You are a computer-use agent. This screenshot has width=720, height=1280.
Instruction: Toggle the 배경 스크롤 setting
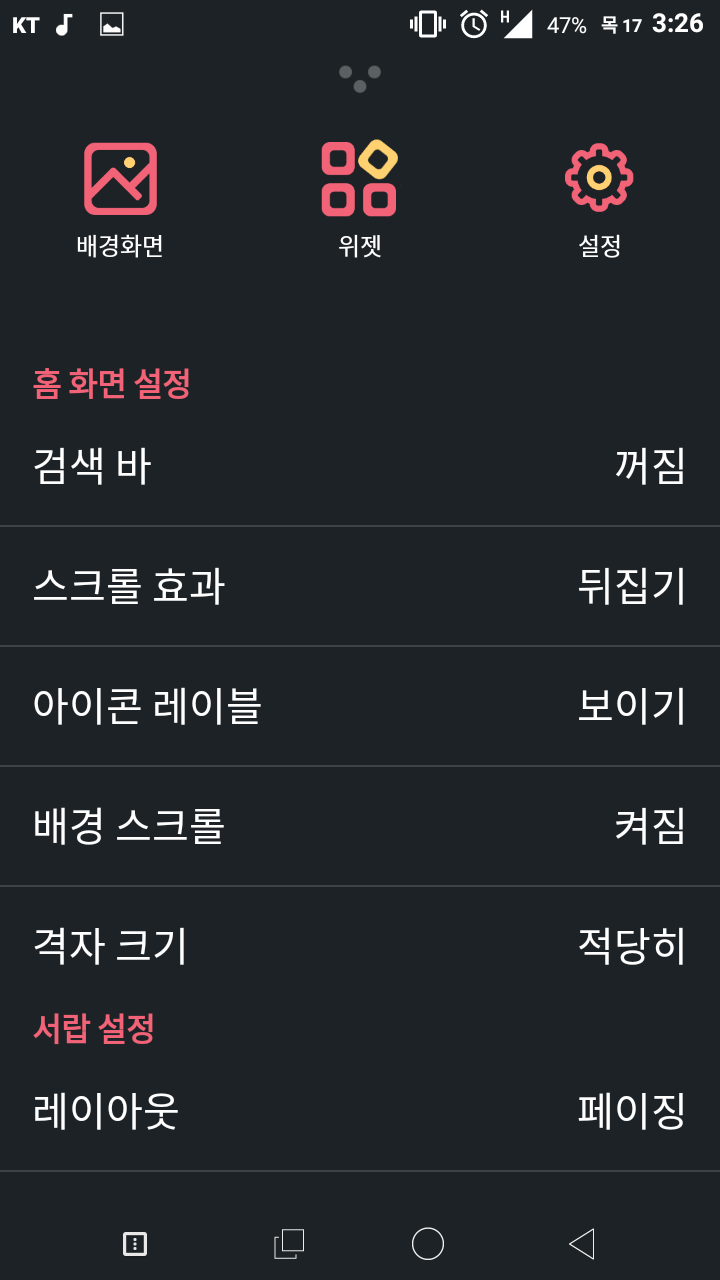(360, 827)
